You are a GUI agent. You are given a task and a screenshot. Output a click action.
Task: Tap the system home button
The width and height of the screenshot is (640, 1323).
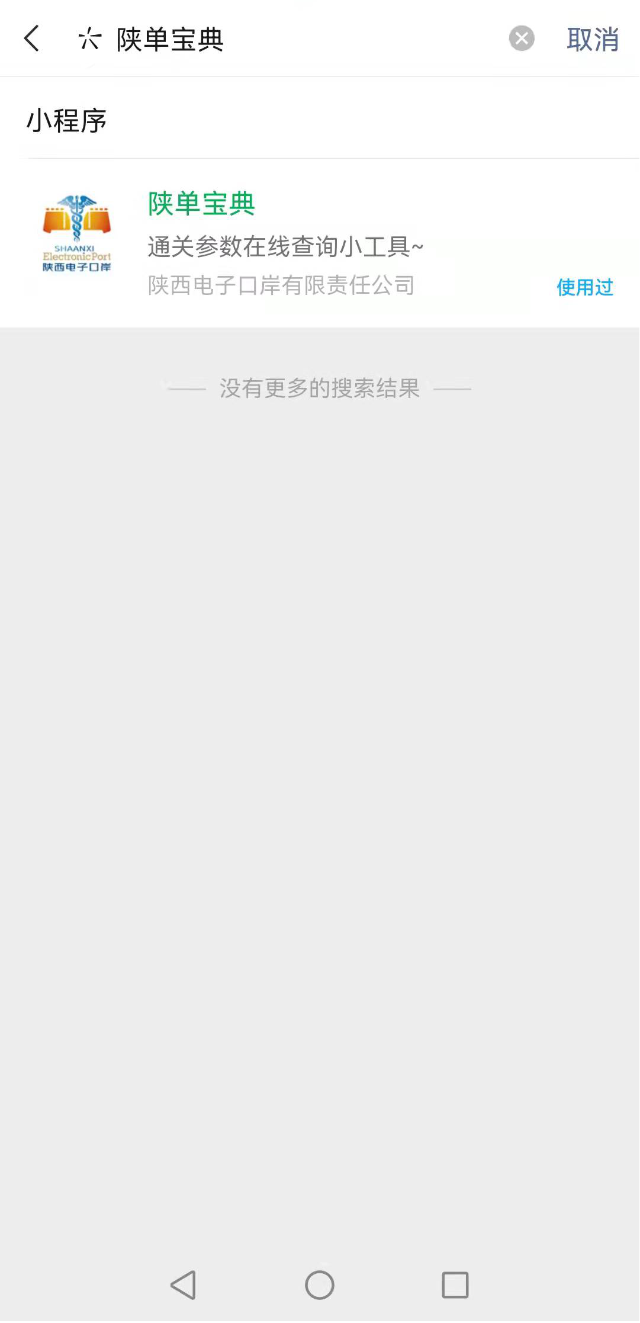(x=320, y=1285)
